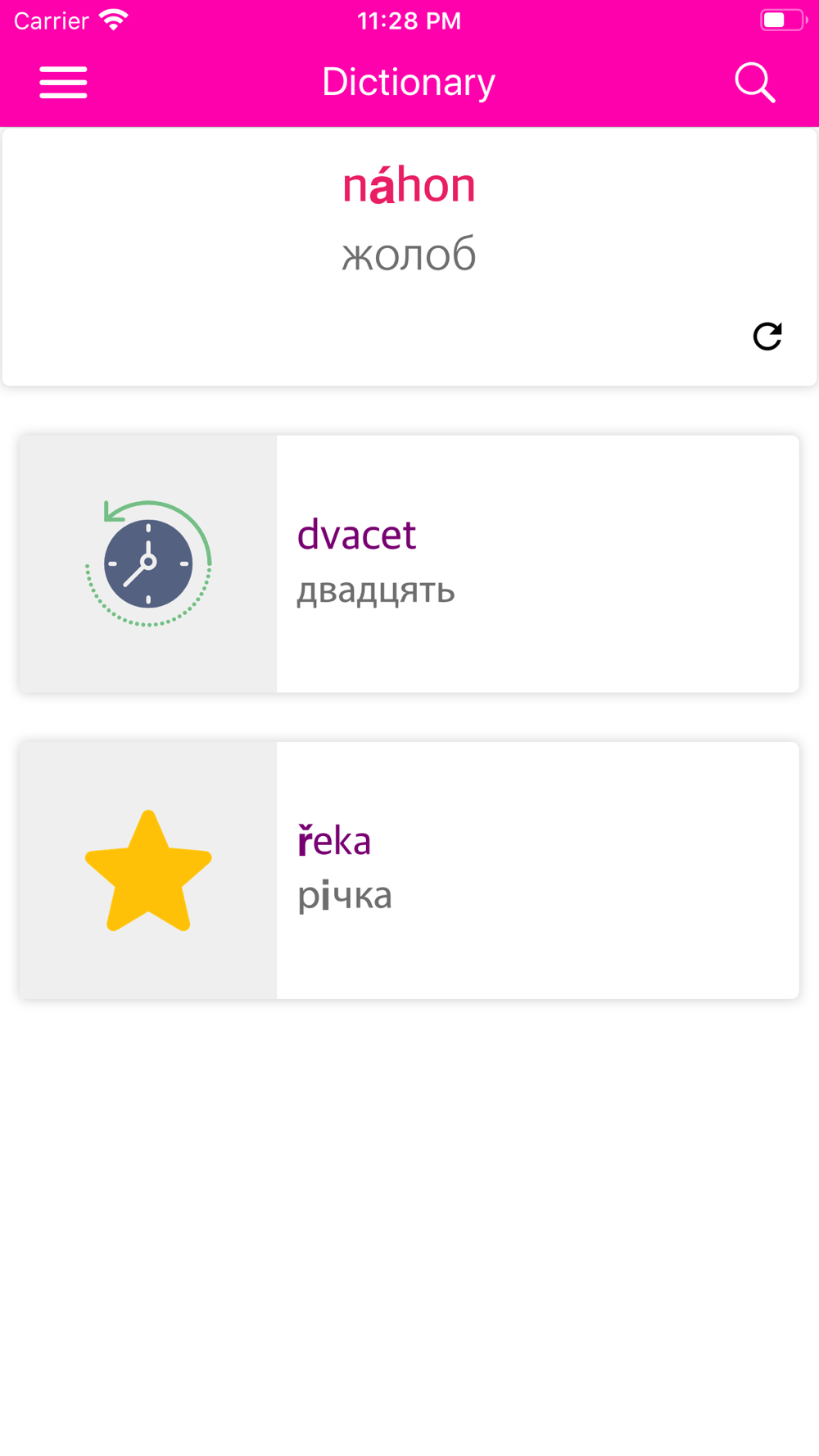Image resolution: width=819 pixels, height=1456 pixels.
Task: Open the favorites card showing řeka
Action: (x=409, y=870)
